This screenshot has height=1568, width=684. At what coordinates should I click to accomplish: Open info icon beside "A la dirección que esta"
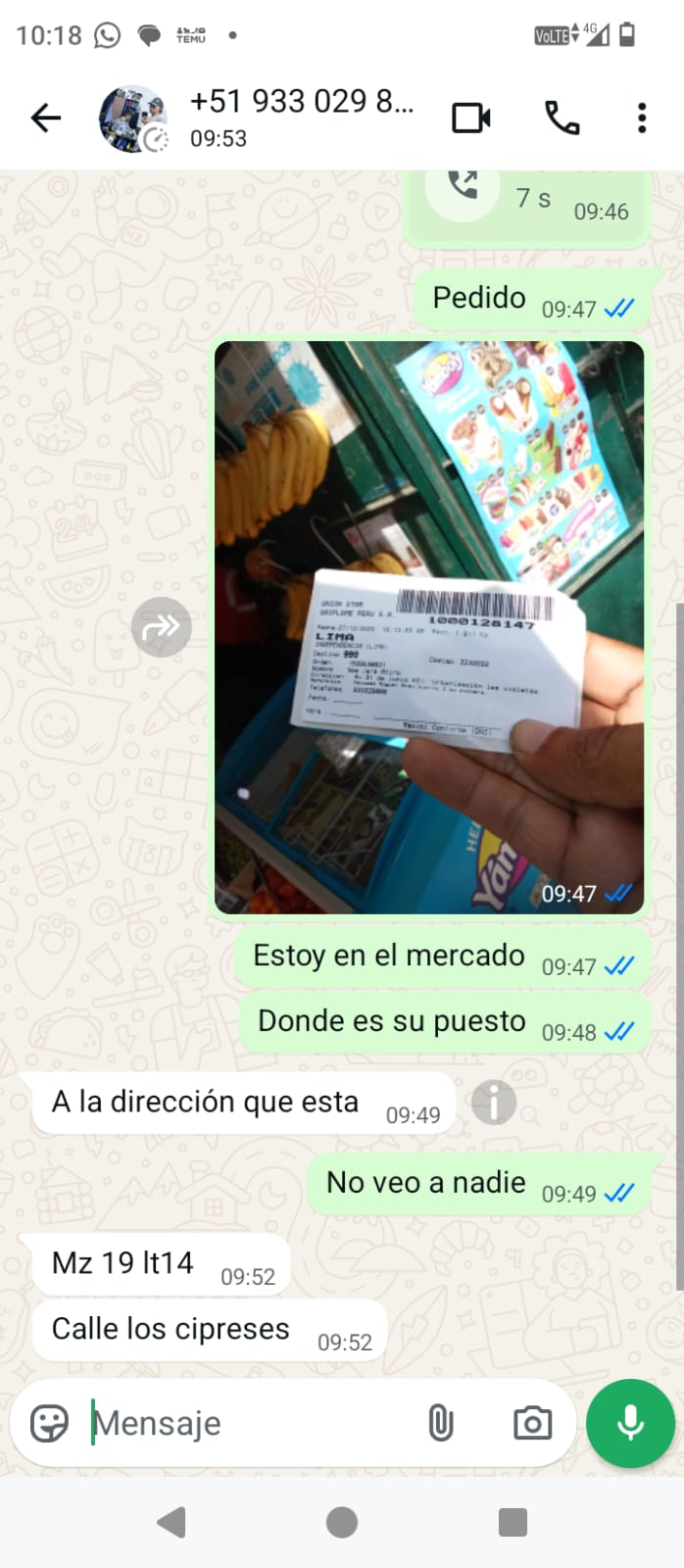[x=494, y=1103]
